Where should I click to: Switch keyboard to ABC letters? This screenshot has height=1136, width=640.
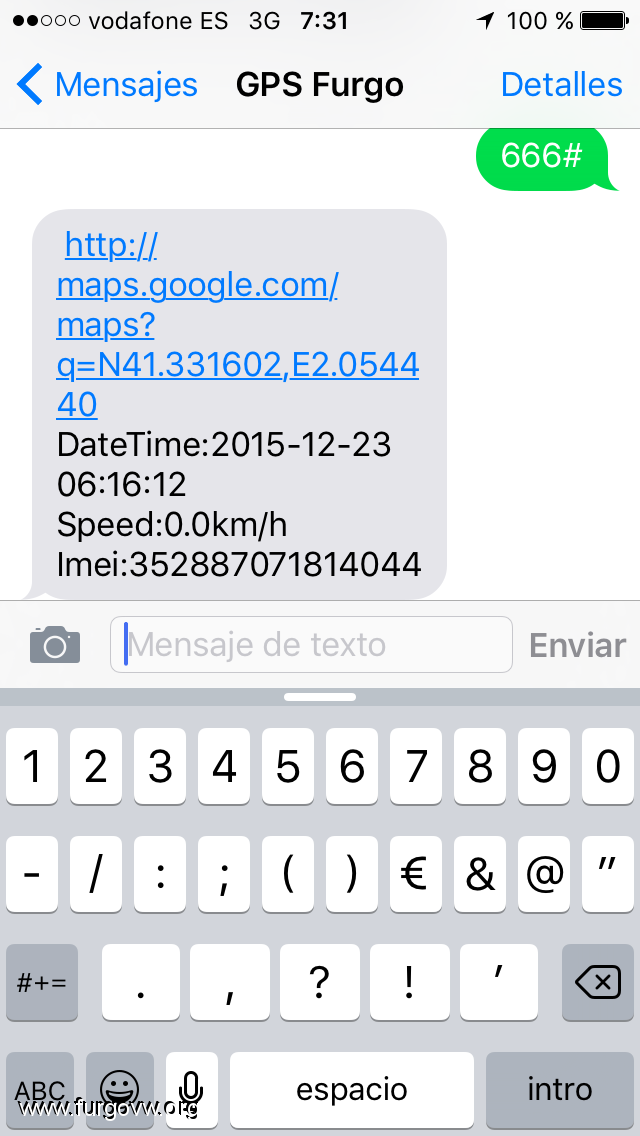click(40, 1089)
